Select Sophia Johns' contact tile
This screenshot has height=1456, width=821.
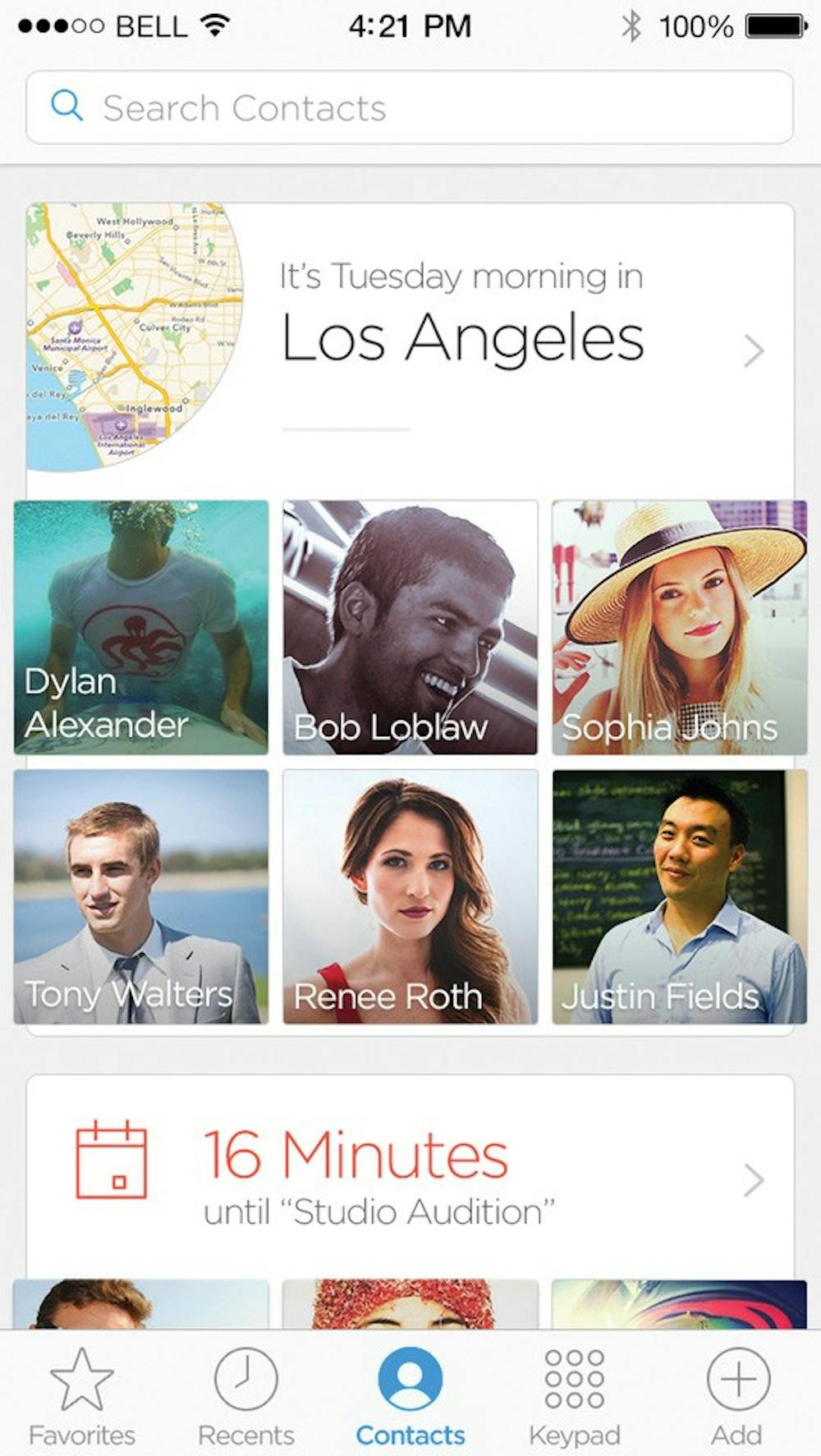679,627
